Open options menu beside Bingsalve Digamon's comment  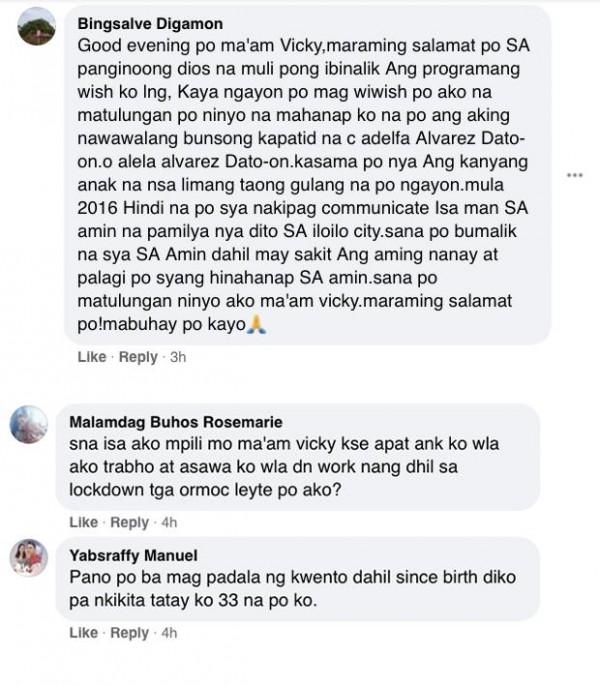pos(574,174)
